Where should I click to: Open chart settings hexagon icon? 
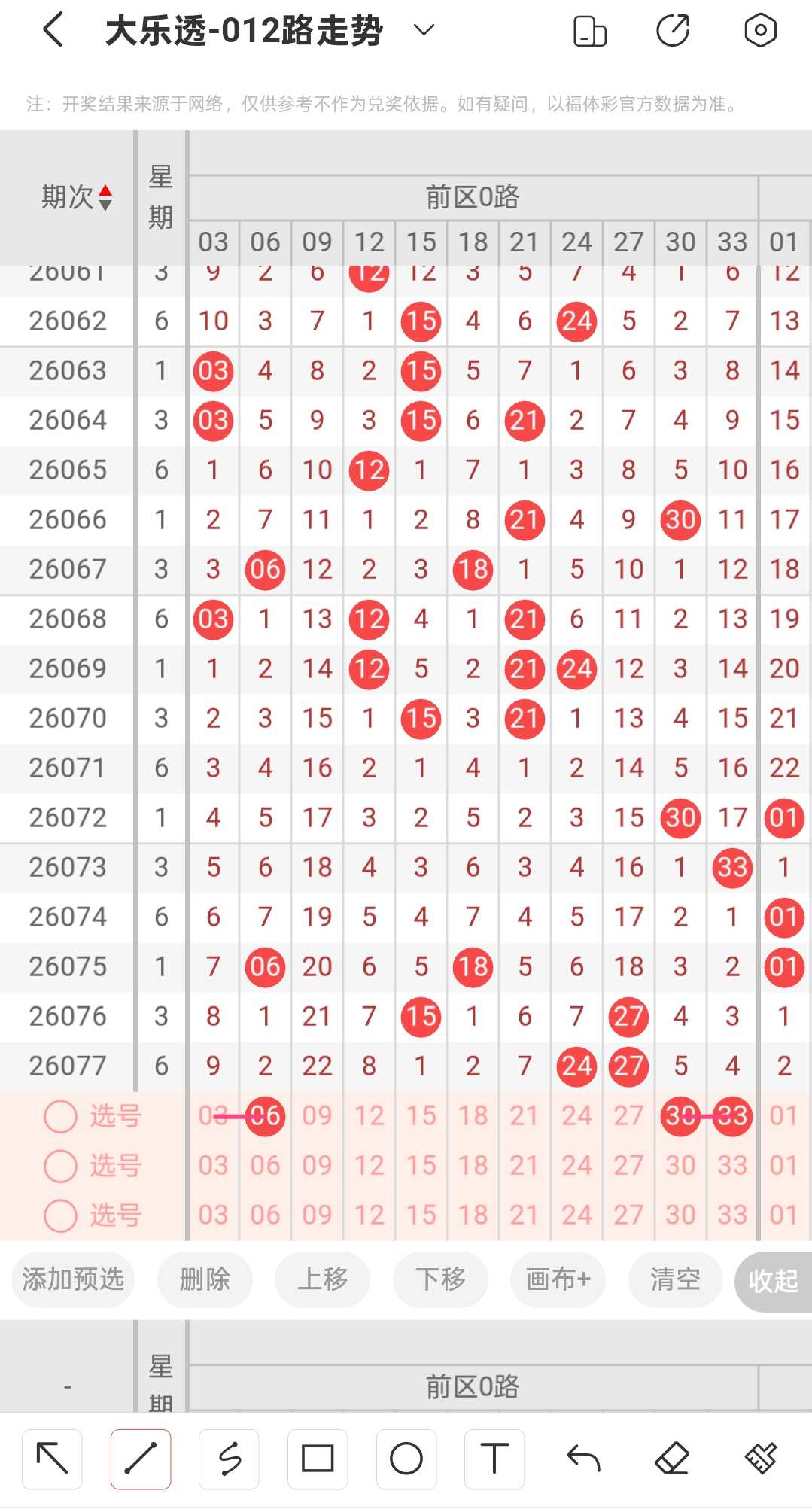760,31
